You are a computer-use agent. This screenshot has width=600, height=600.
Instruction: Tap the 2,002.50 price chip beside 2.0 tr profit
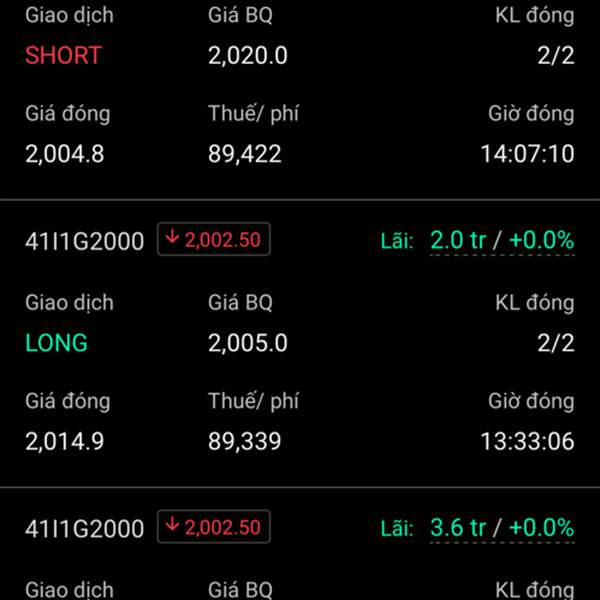pyautogui.click(x=214, y=241)
